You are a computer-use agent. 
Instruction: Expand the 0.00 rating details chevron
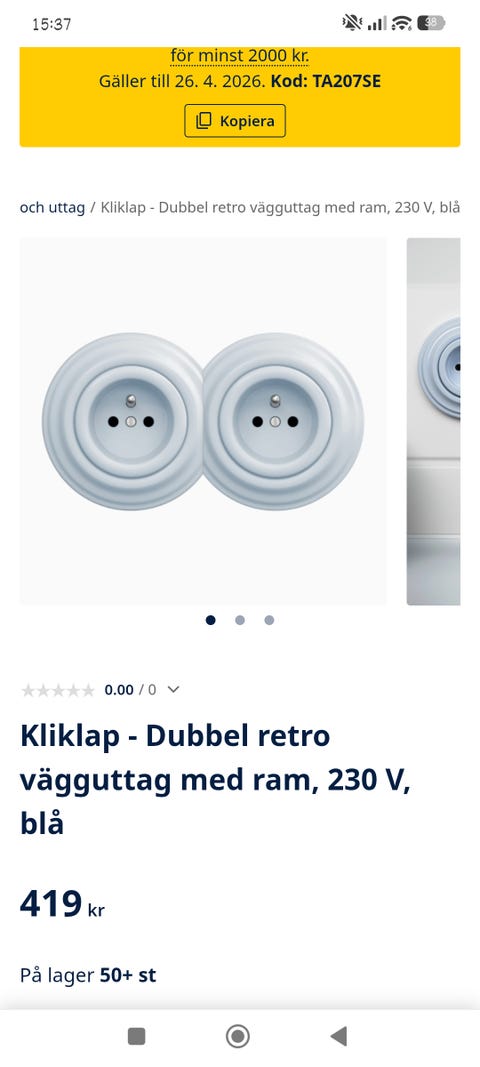174,689
